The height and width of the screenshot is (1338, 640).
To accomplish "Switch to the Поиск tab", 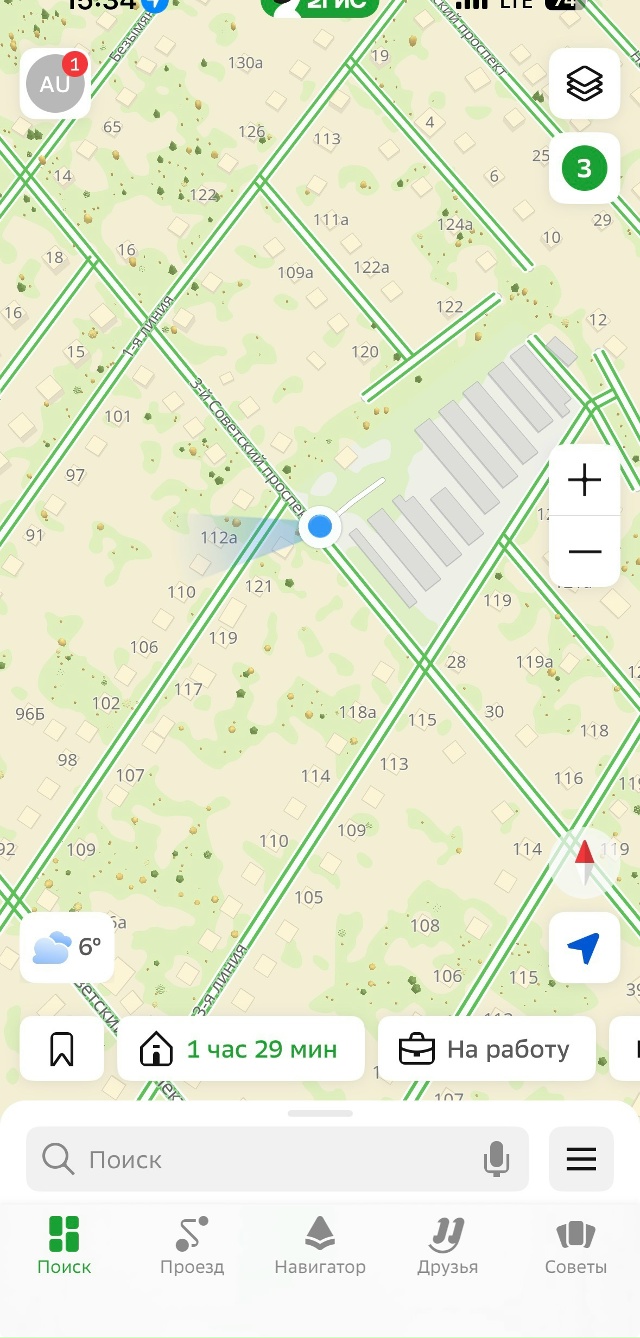I will tap(64, 1245).
